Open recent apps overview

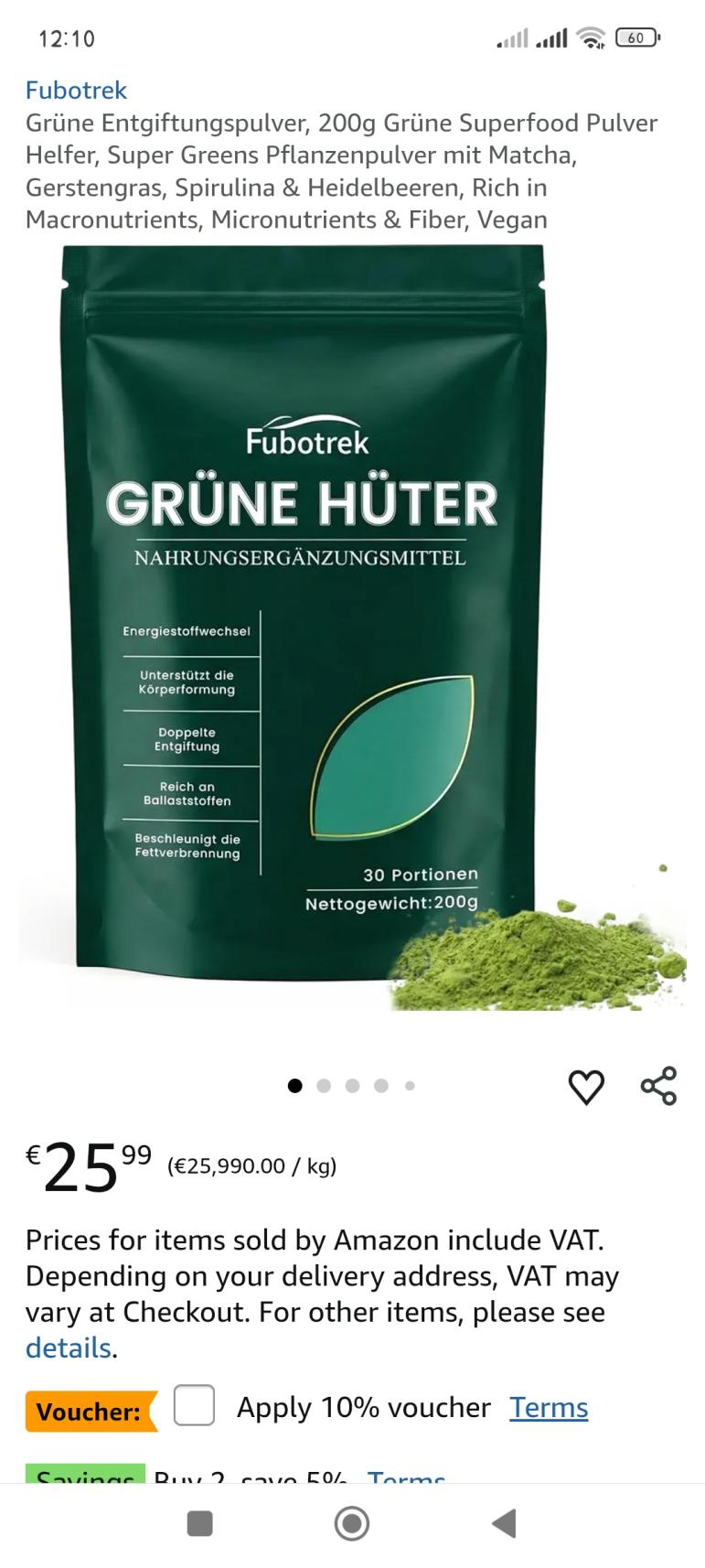click(199, 1523)
